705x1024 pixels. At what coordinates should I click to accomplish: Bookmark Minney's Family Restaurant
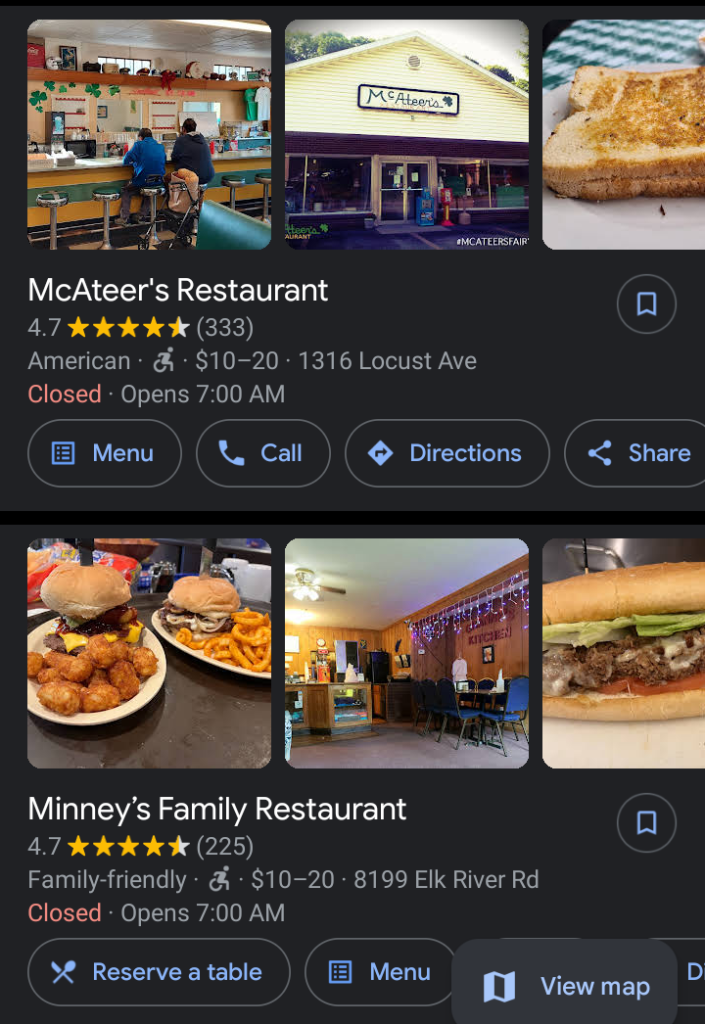[646, 823]
